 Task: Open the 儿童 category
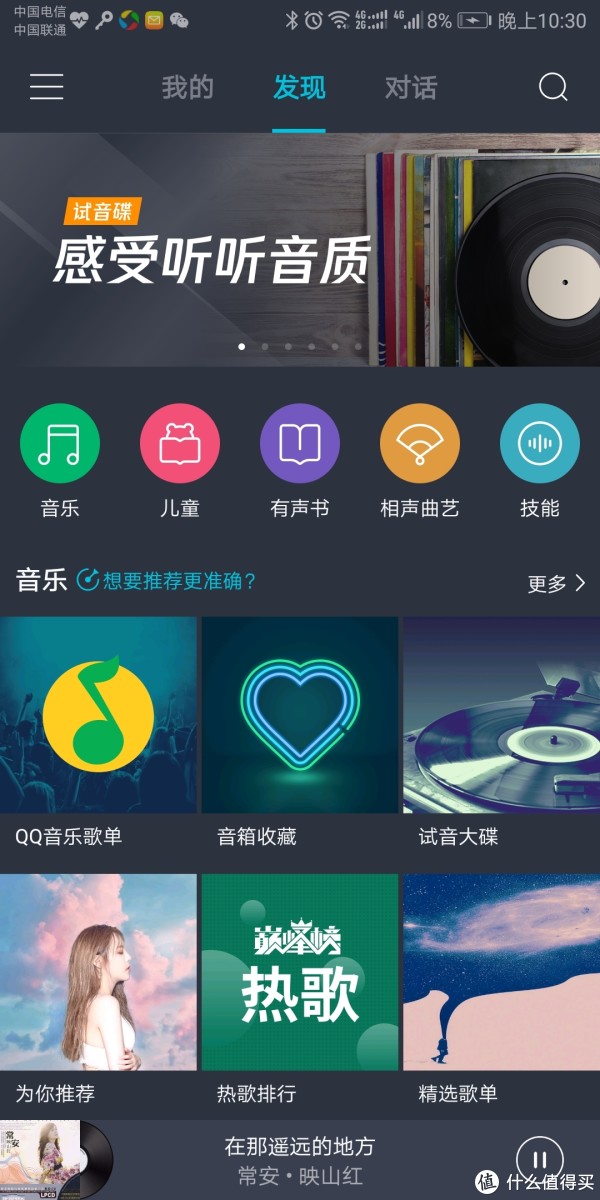tap(180, 444)
